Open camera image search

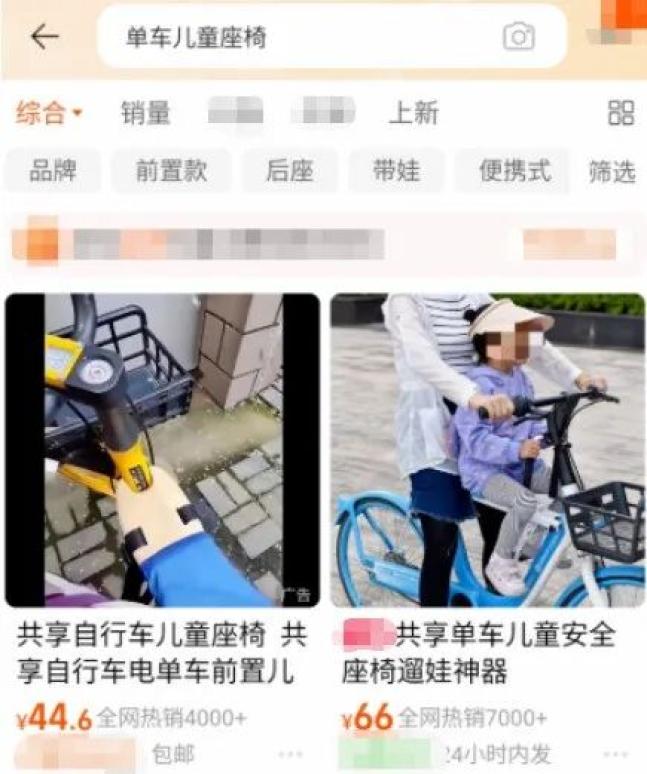pos(518,37)
